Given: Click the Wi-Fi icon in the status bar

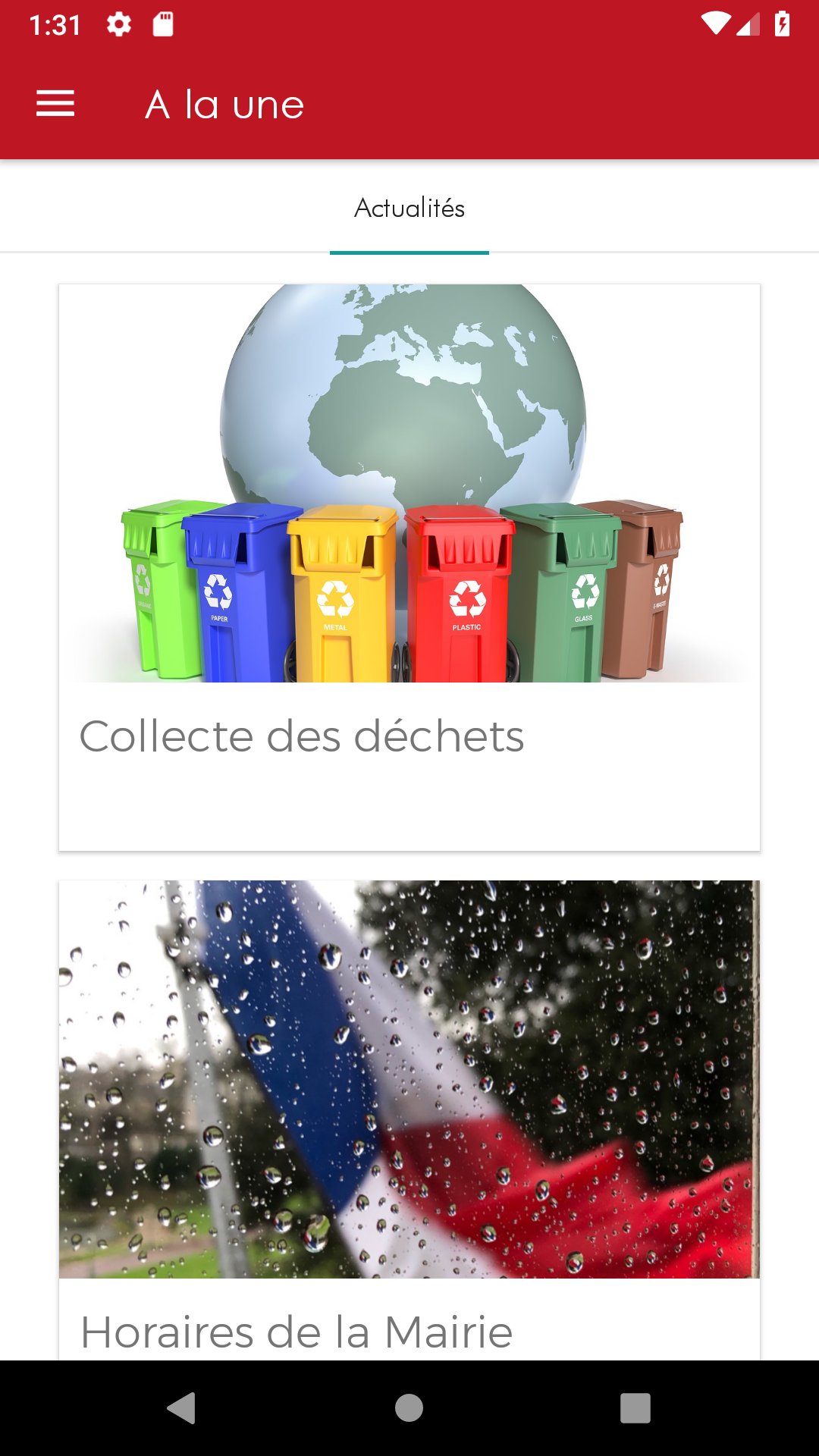Looking at the screenshot, I should pyautogui.click(x=716, y=23).
